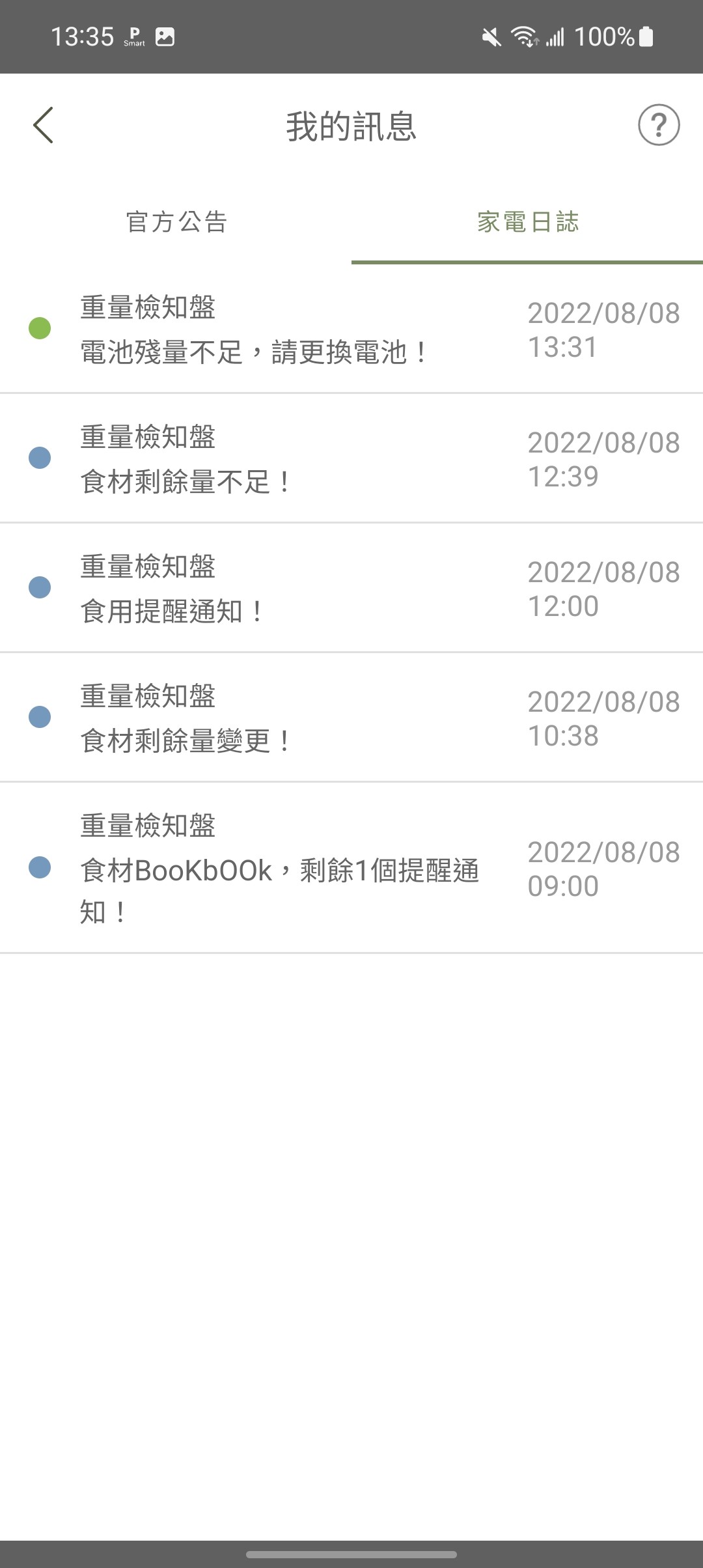Click the back arrow to leave 我的訊息
The image size is (703, 1568).
[43, 125]
